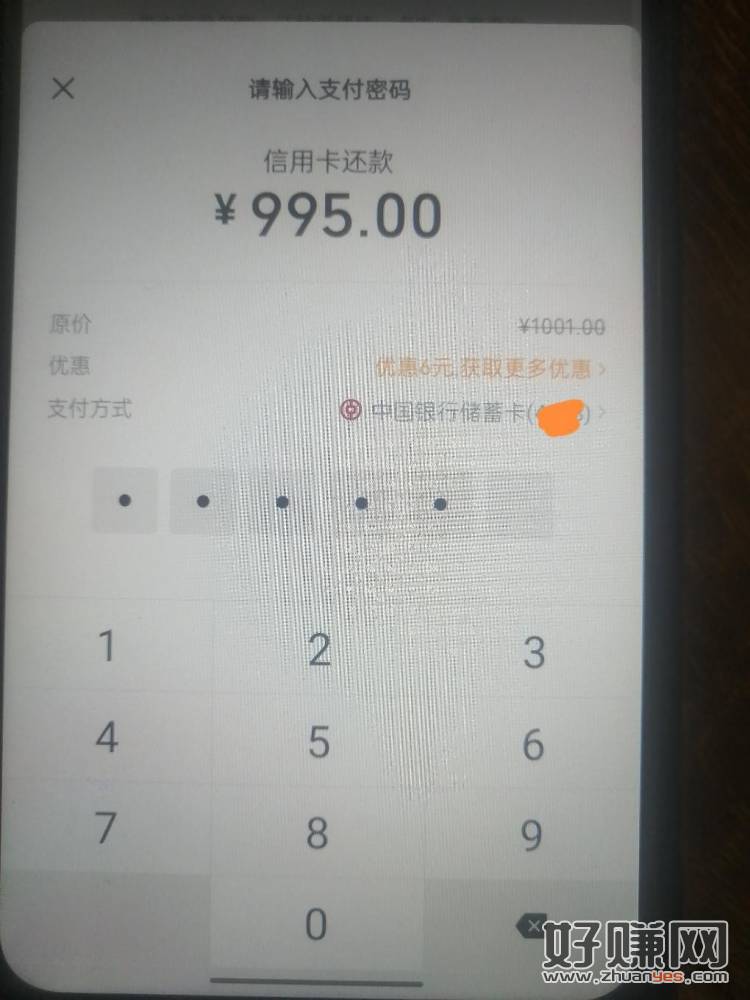Tap the six-digit password entry boxes

(323, 501)
